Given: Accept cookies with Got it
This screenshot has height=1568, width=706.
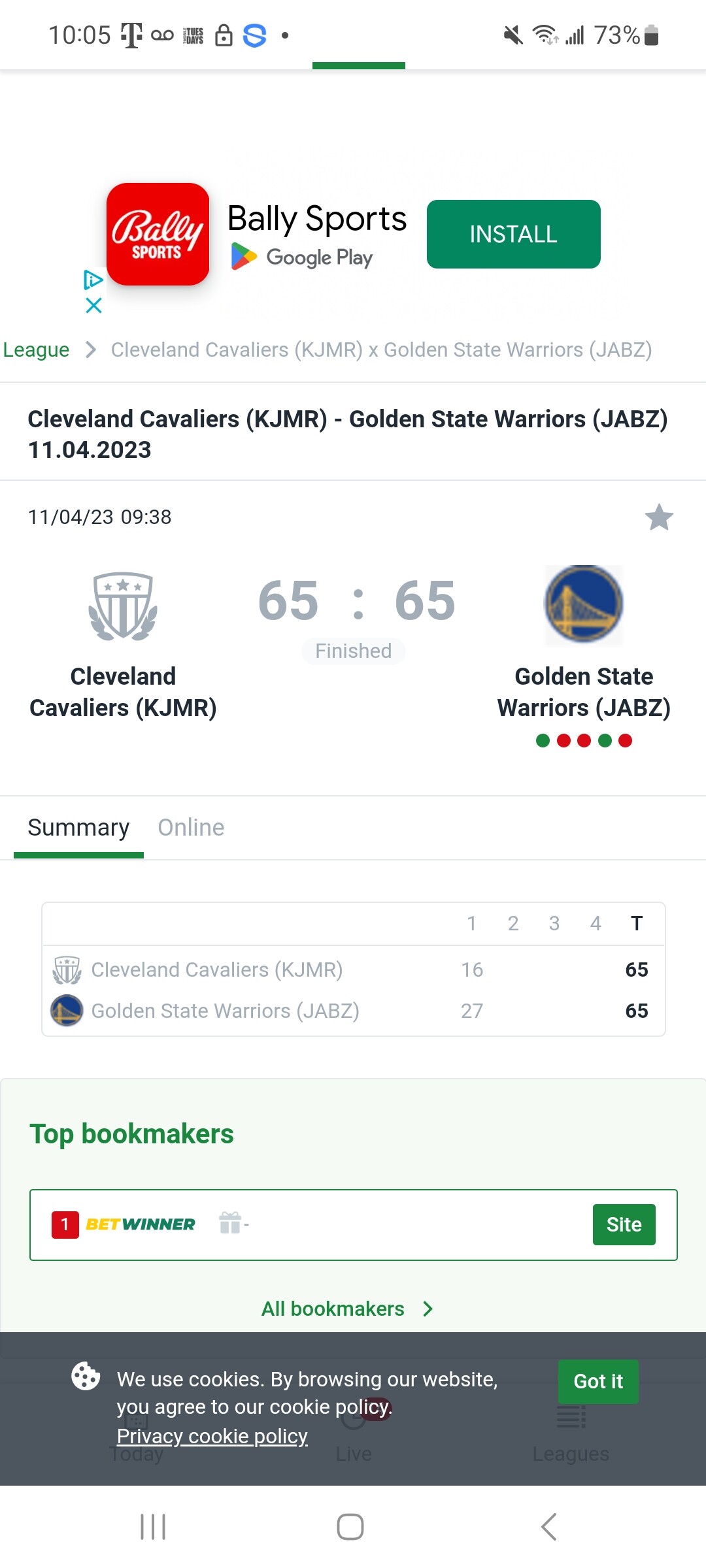Looking at the screenshot, I should [597, 1381].
